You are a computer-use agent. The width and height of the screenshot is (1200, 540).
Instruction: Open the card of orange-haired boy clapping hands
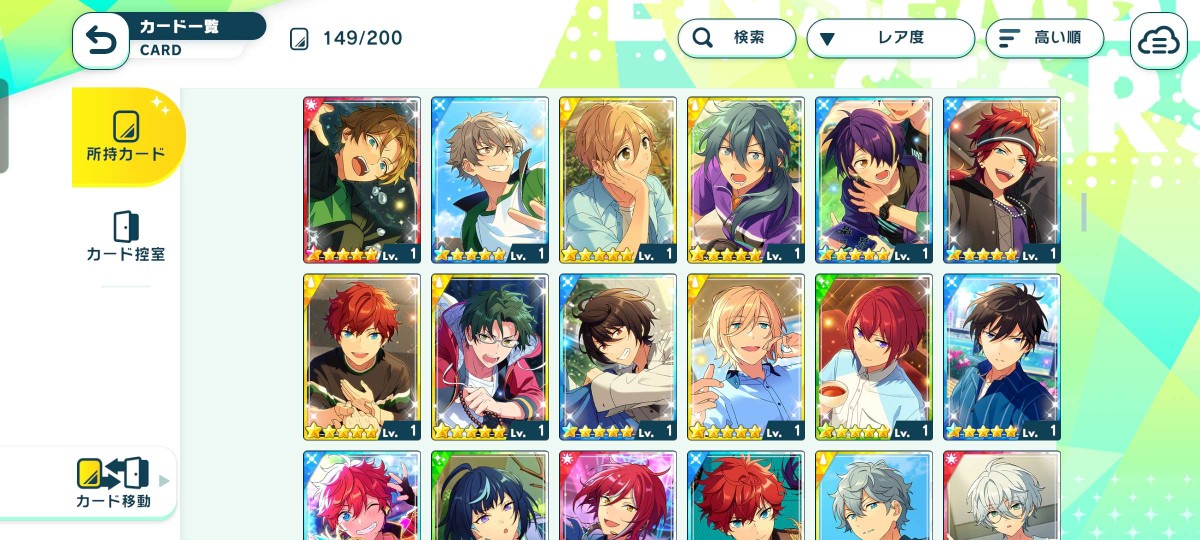pos(362,357)
